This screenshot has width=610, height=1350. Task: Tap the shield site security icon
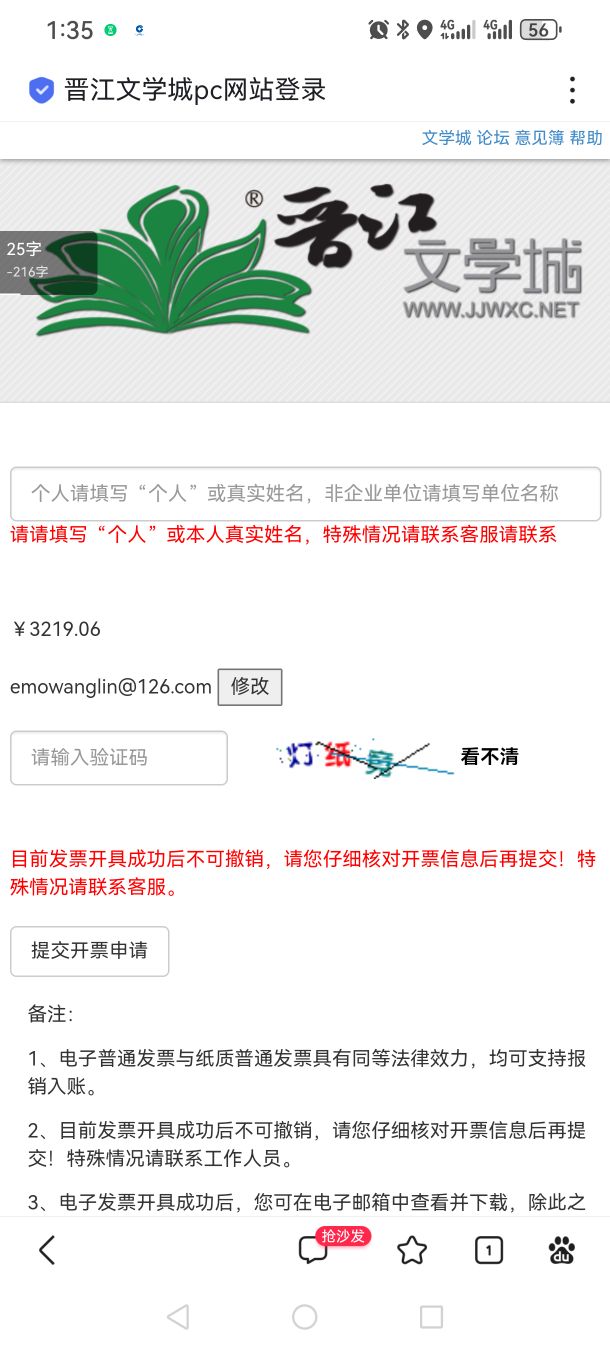tap(41, 90)
